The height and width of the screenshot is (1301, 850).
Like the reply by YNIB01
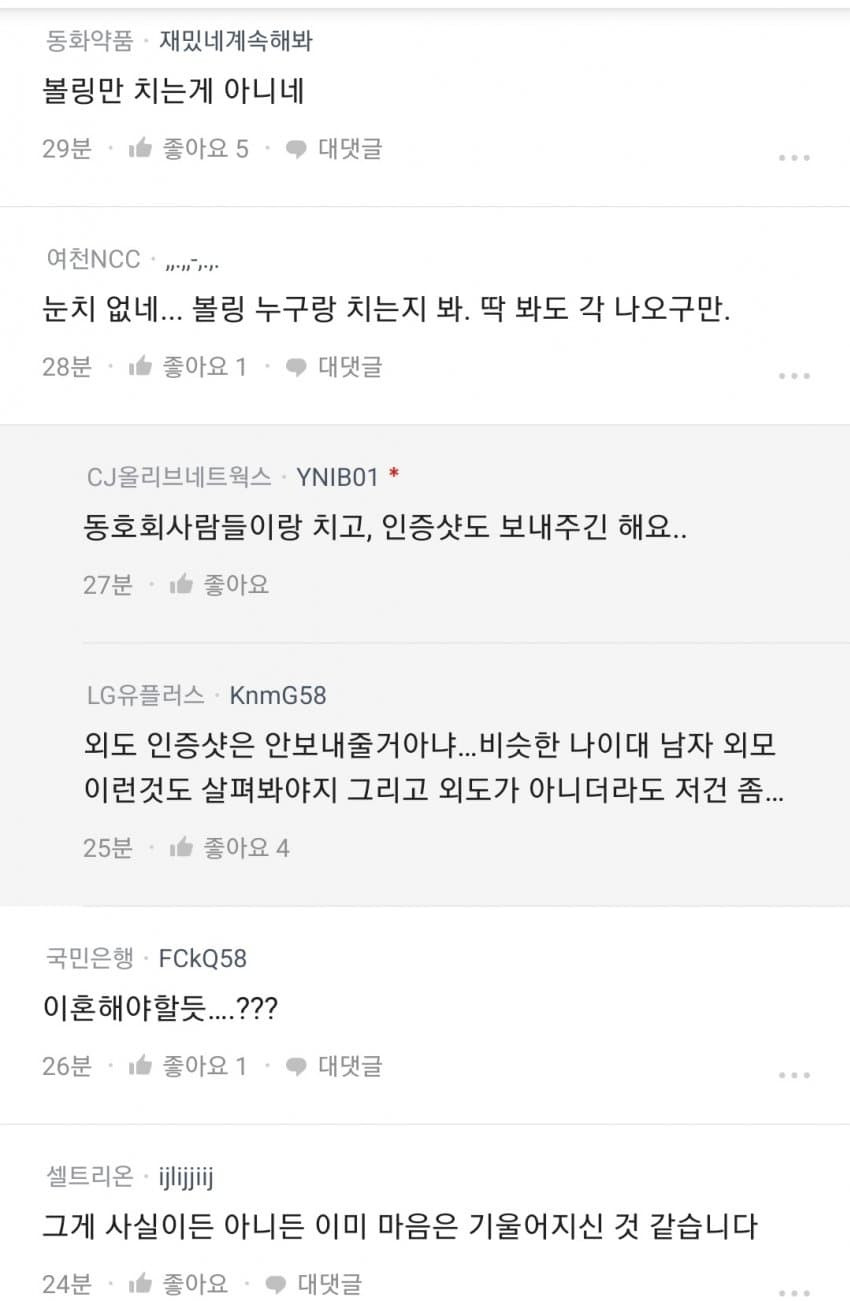coord(219,584)
